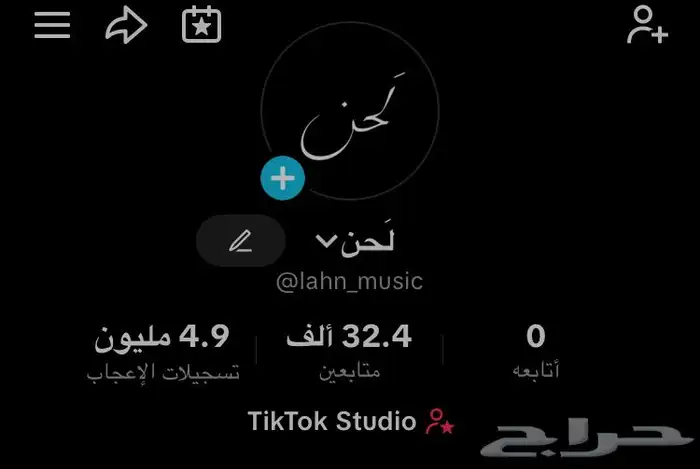Open the 32.4 ألف followers list
The image size is (700, 469).
(x=349, y=351)
